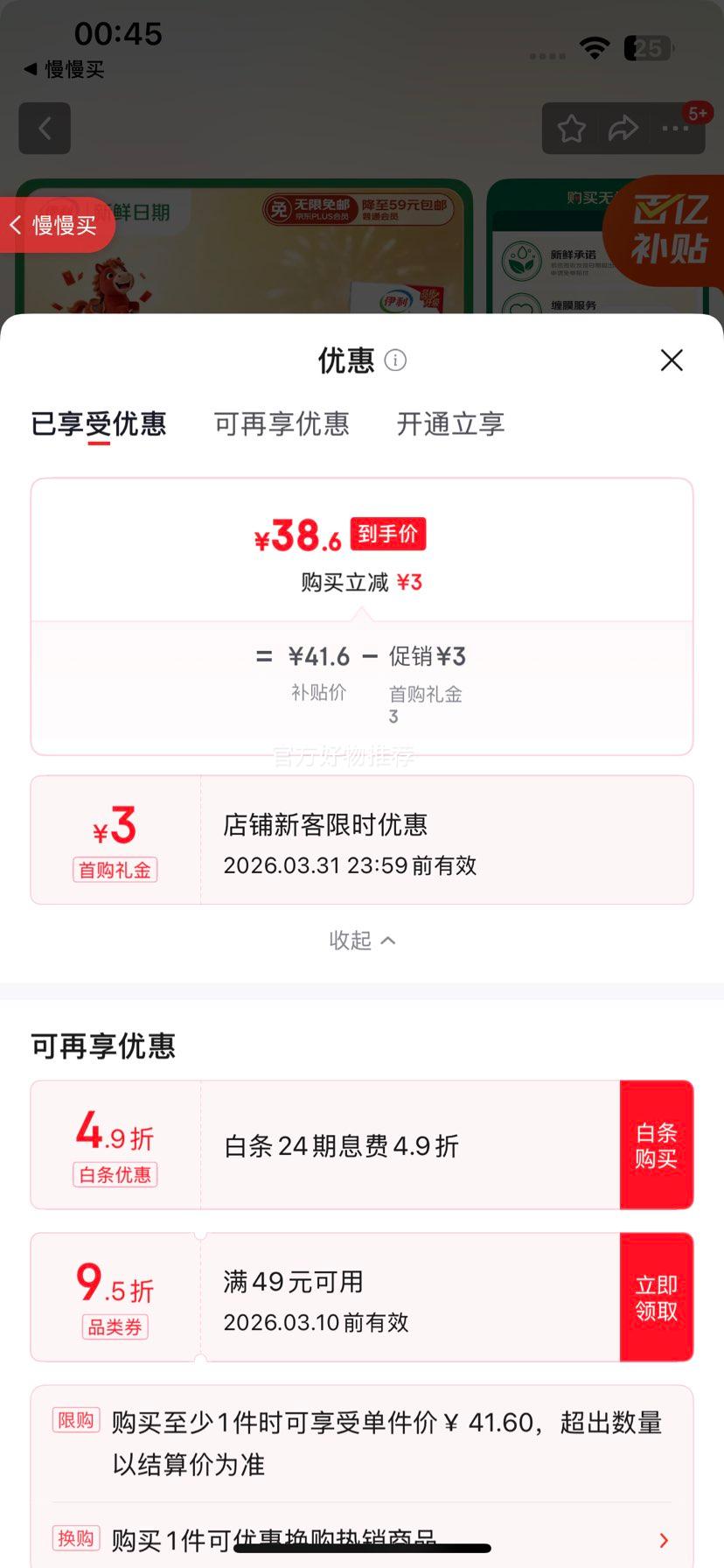Tap the red 到手价 price badge

387,534
